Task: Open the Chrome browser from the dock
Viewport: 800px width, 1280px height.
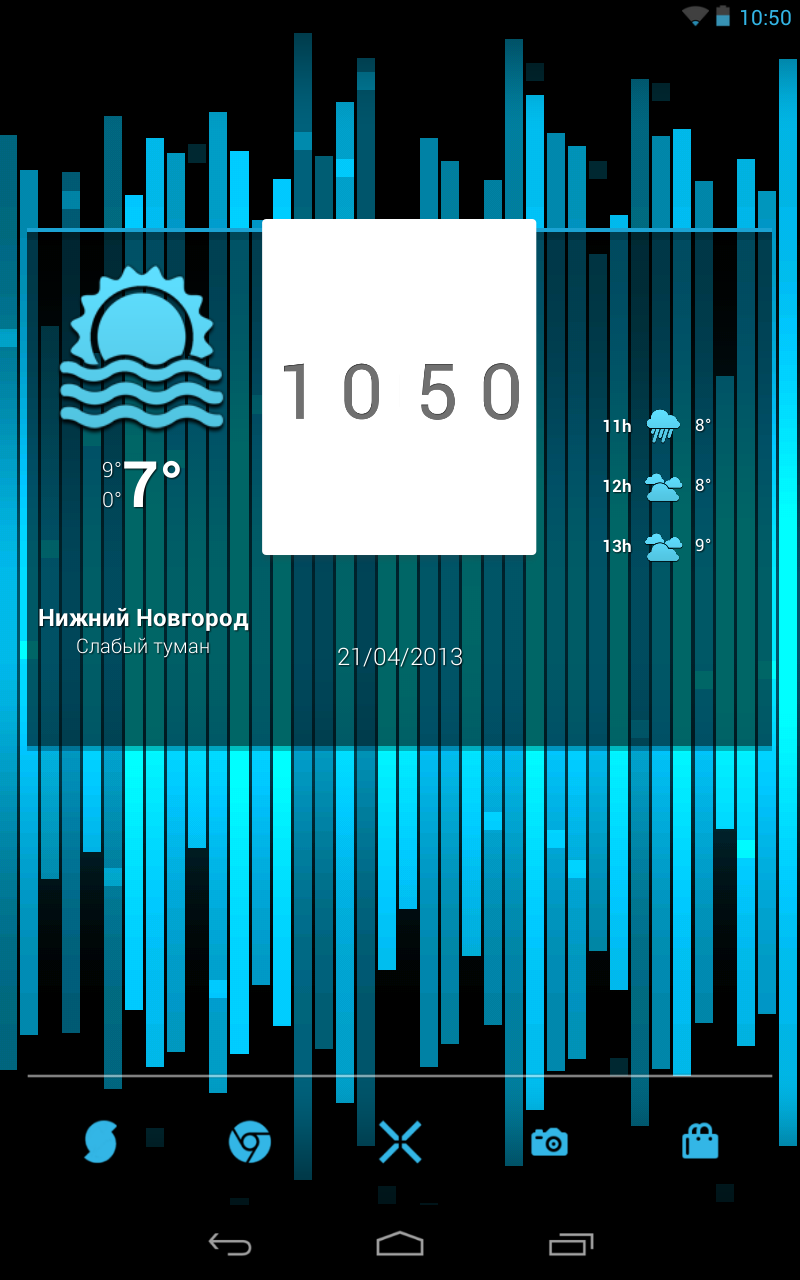Action: tap(250, 1142)
